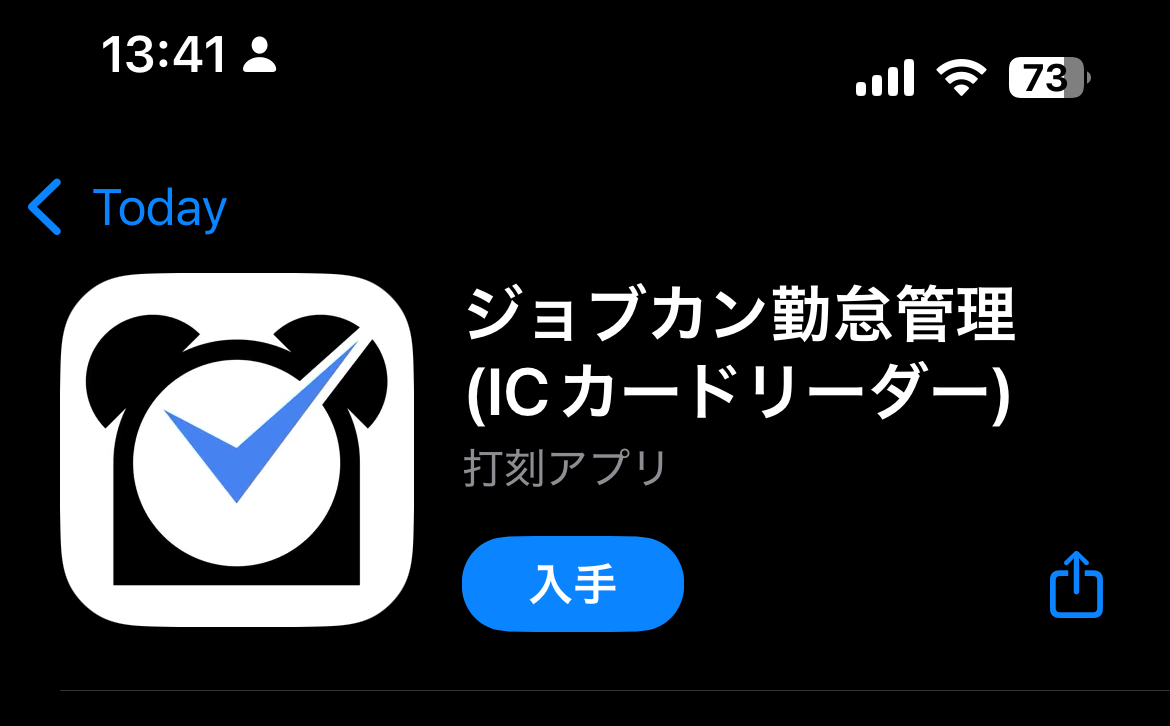Share the ジョブカン勤怠管理 app
The image size is (1170, 726).
pos(1076,585)
